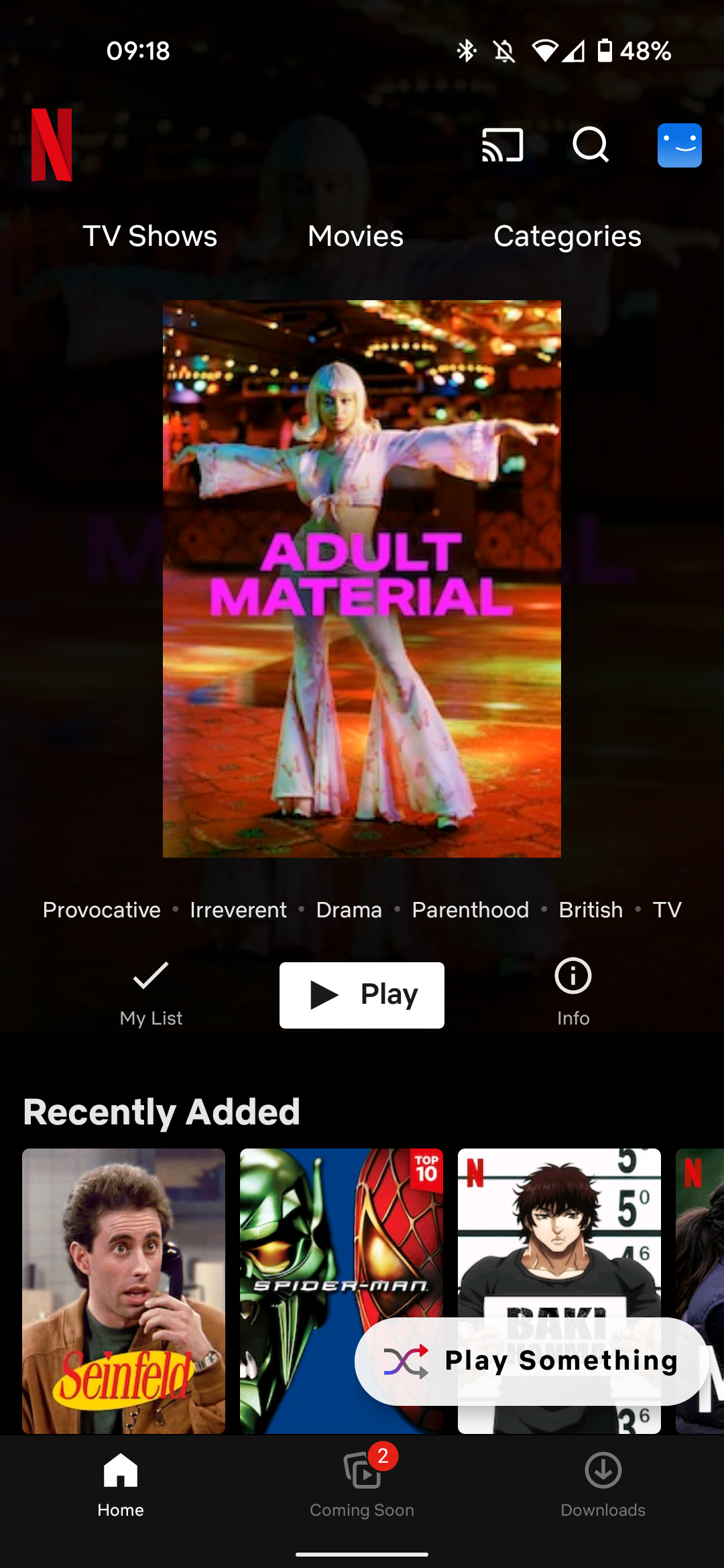Play Adult Material
Screen dimensions: 724x1568
pos(361,995)
